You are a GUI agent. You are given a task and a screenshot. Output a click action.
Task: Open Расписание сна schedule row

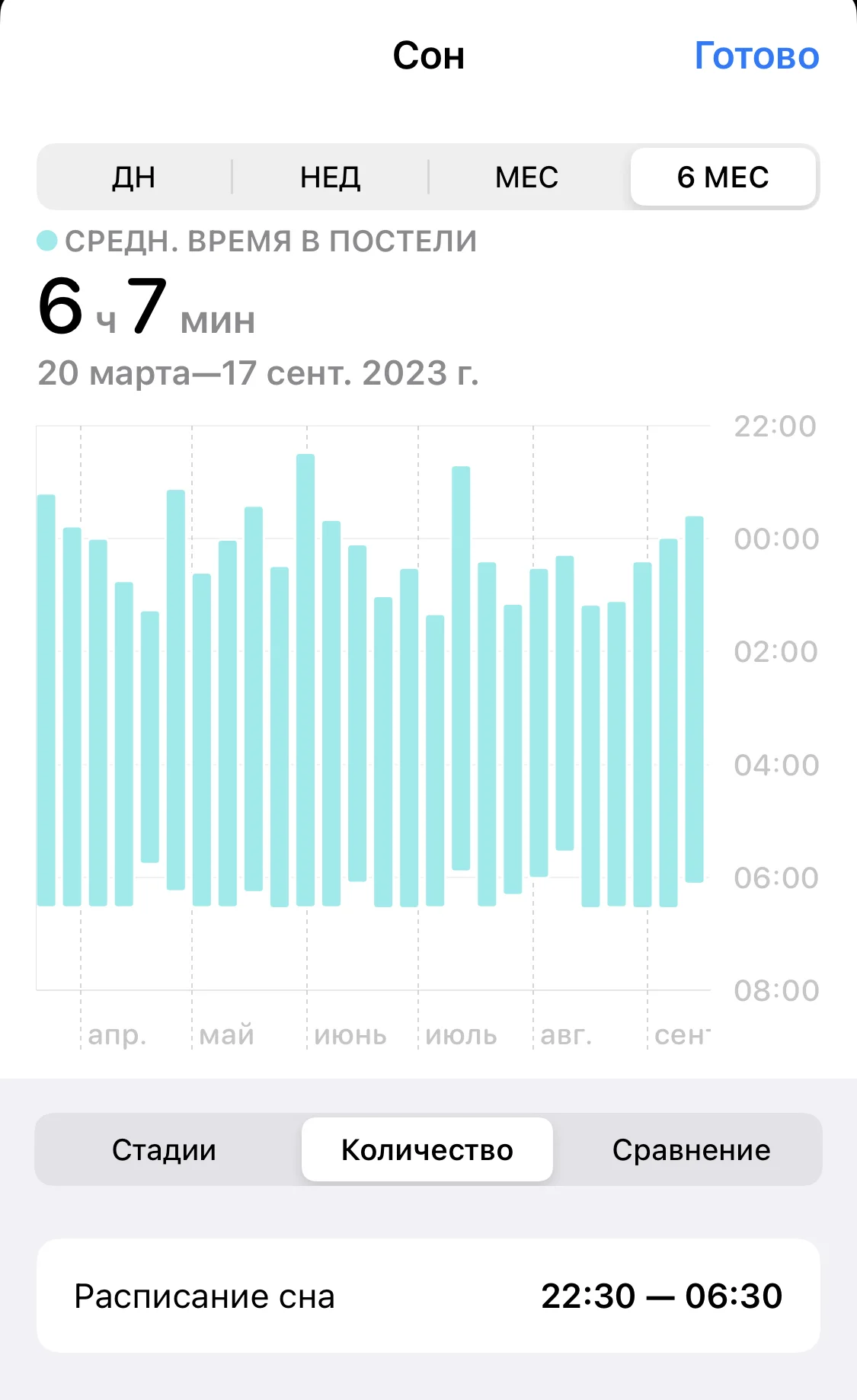click(428, 1296)
